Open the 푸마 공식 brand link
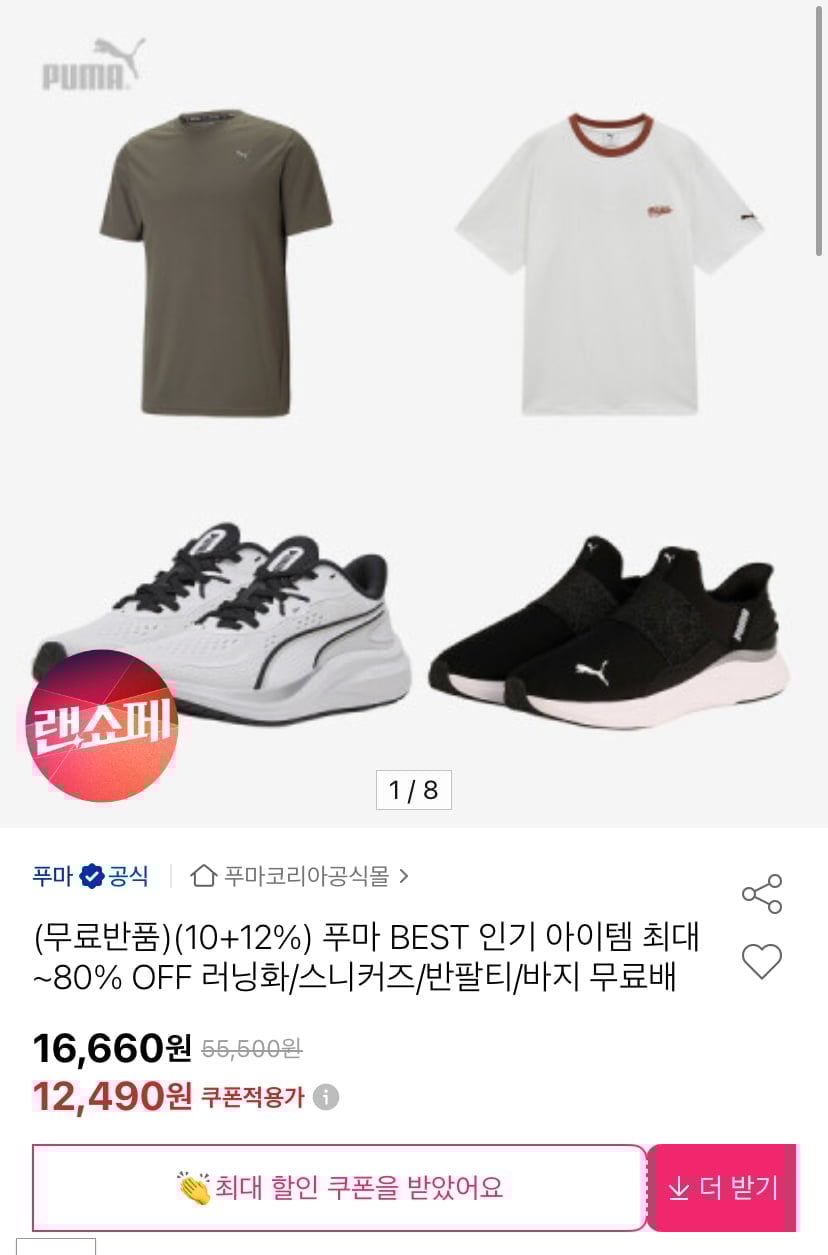Screen dimensions: 828x1255 [x=90, y=877]
